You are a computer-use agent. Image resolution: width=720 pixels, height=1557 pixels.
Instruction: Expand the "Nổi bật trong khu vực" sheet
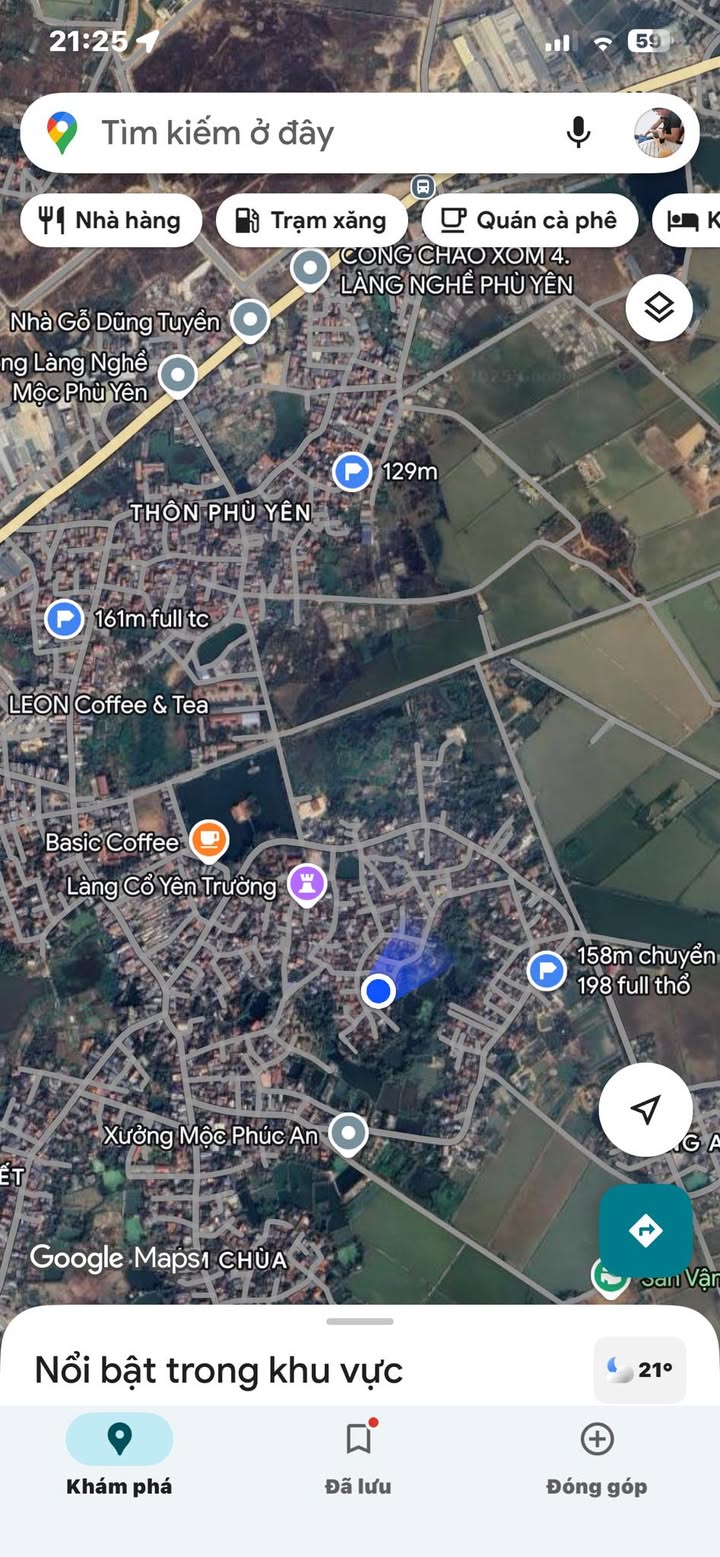coord(360,1322)
